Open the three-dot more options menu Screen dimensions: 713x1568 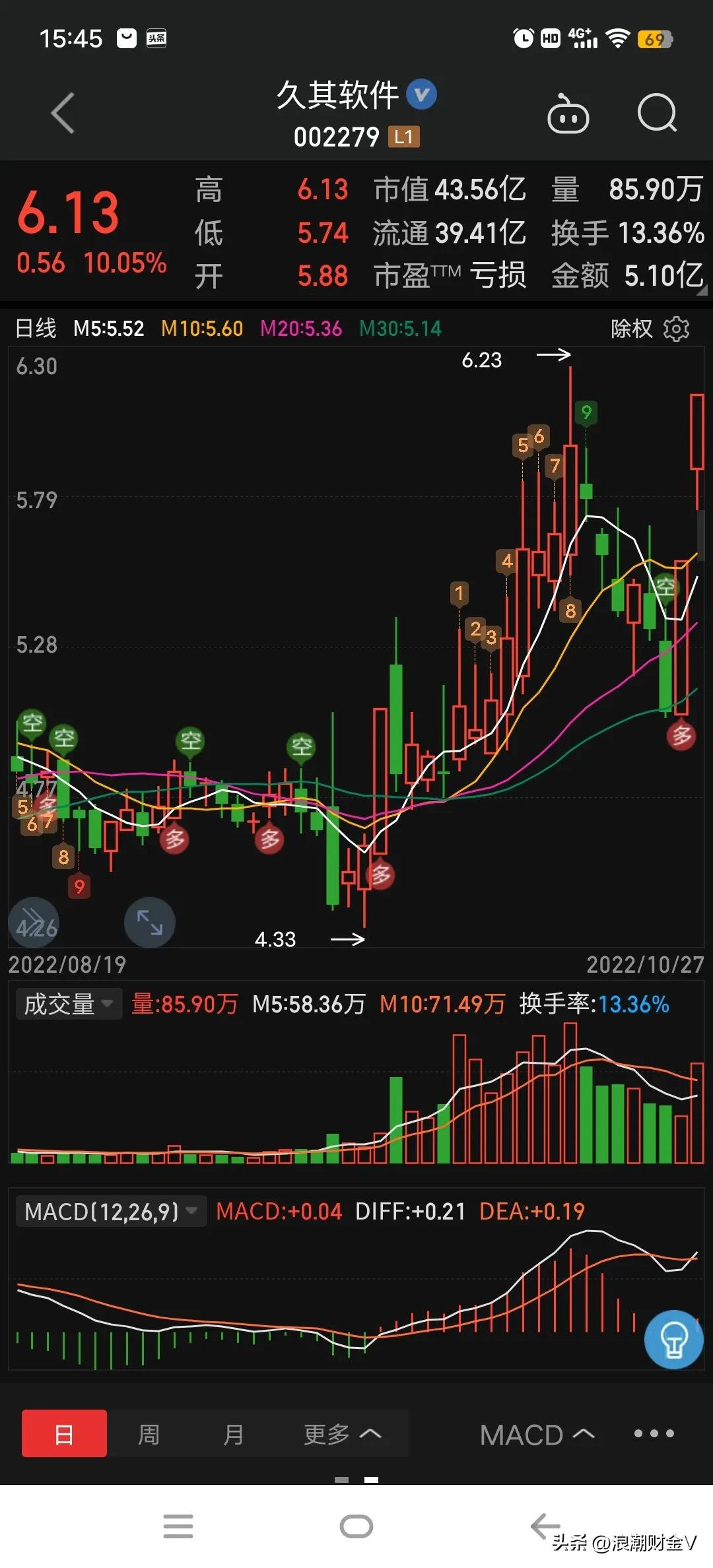[654, 1433]
